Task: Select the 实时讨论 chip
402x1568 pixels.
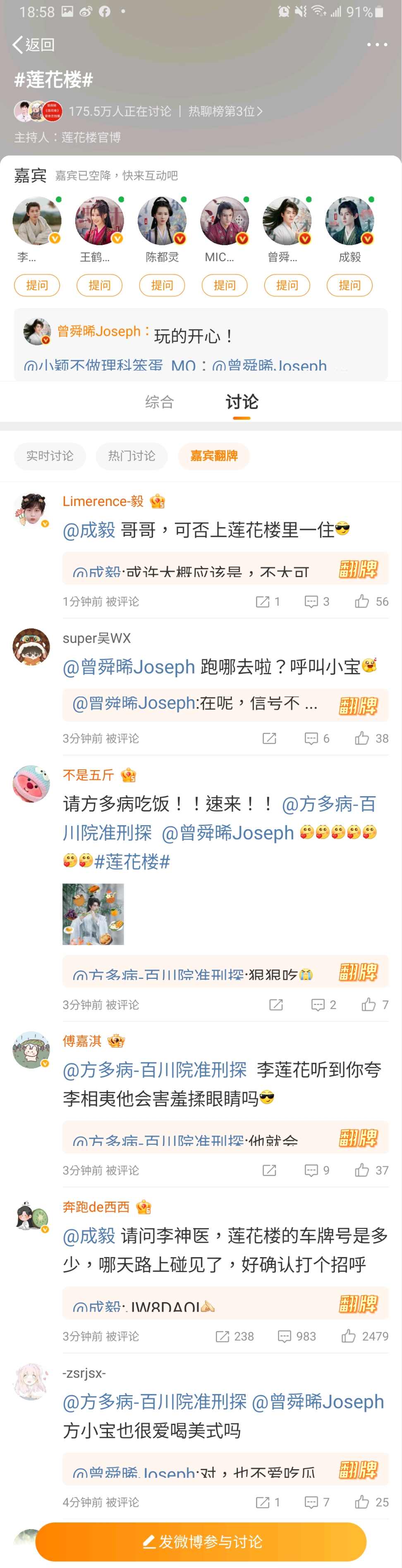Action: 50,456
